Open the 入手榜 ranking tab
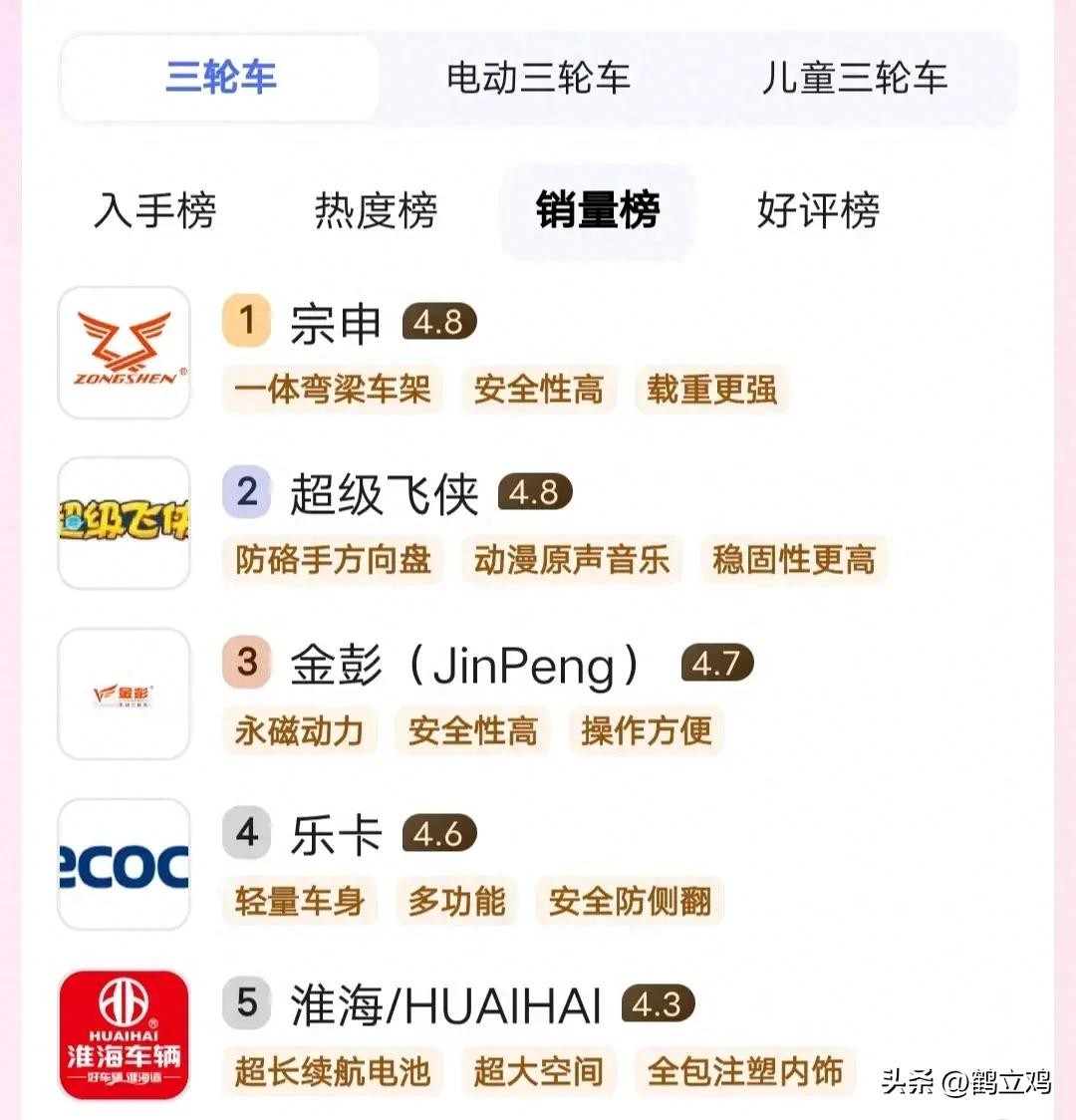Viewport: 1076px width, 1120px height. (155, 210)
